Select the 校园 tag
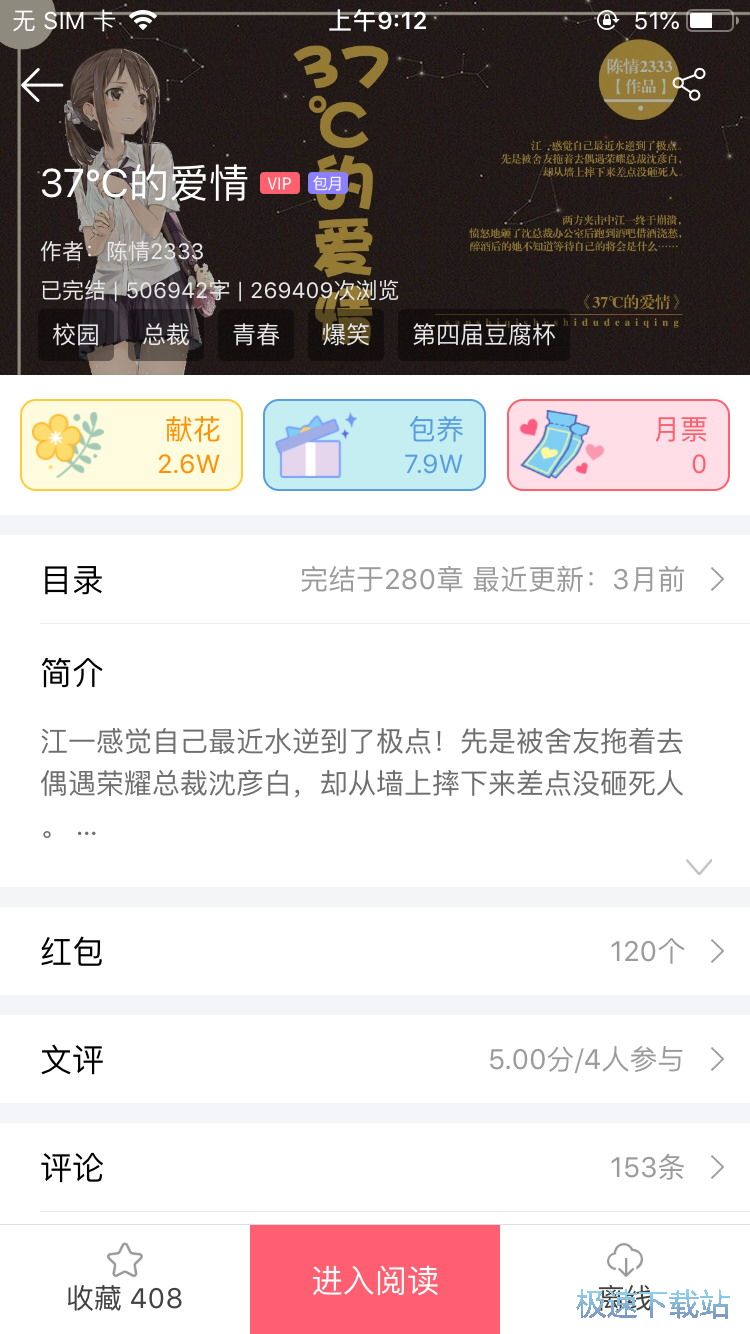Viewport: 750px width, 1334px height. (78, 336)
